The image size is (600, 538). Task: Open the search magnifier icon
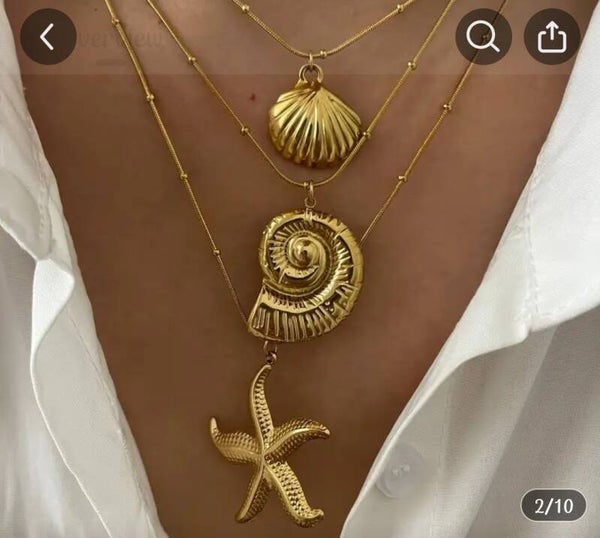click(483, 38)
